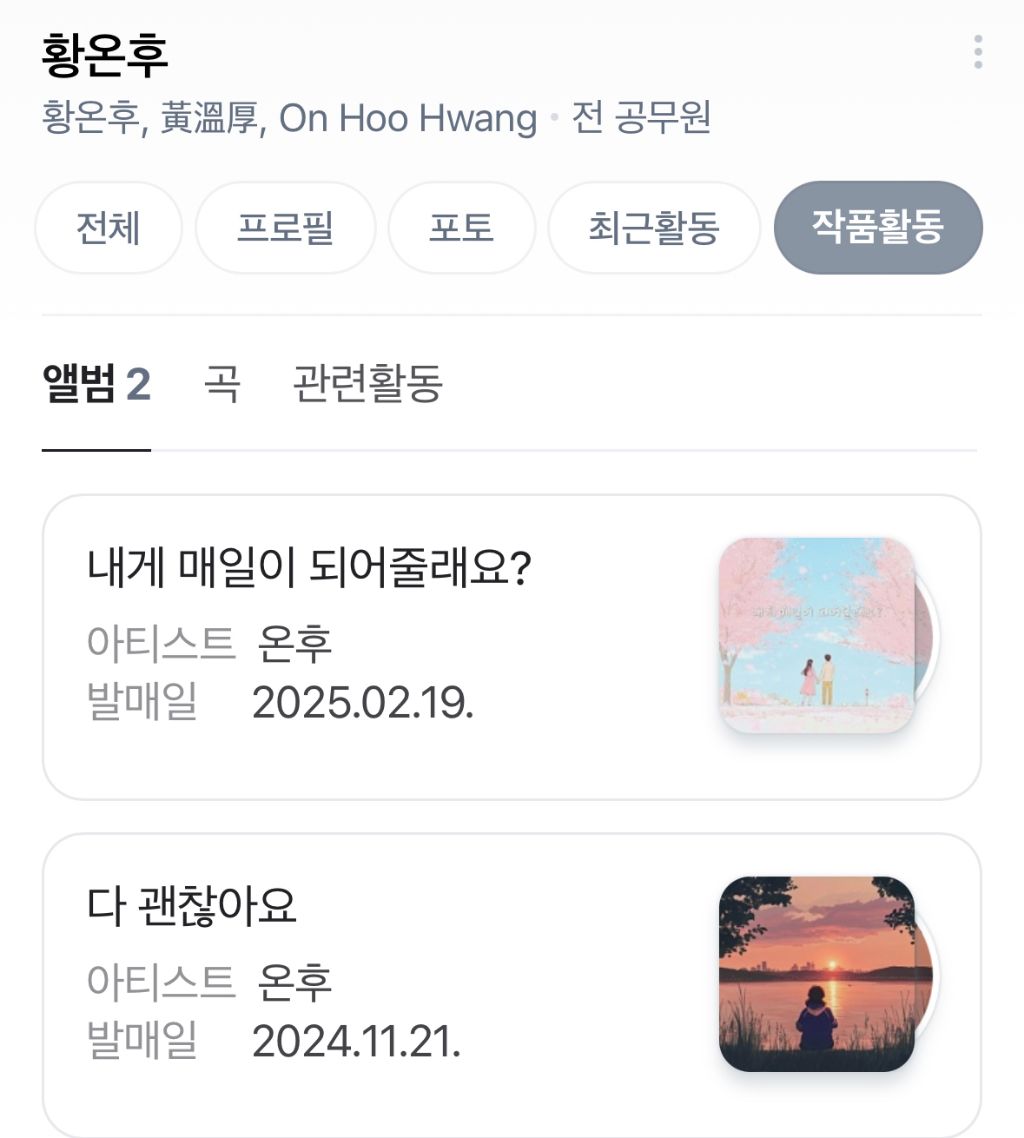The image size is (1024, 1138).
Task: Select the 작품활동 filter chip
Action: coord(877,227)
